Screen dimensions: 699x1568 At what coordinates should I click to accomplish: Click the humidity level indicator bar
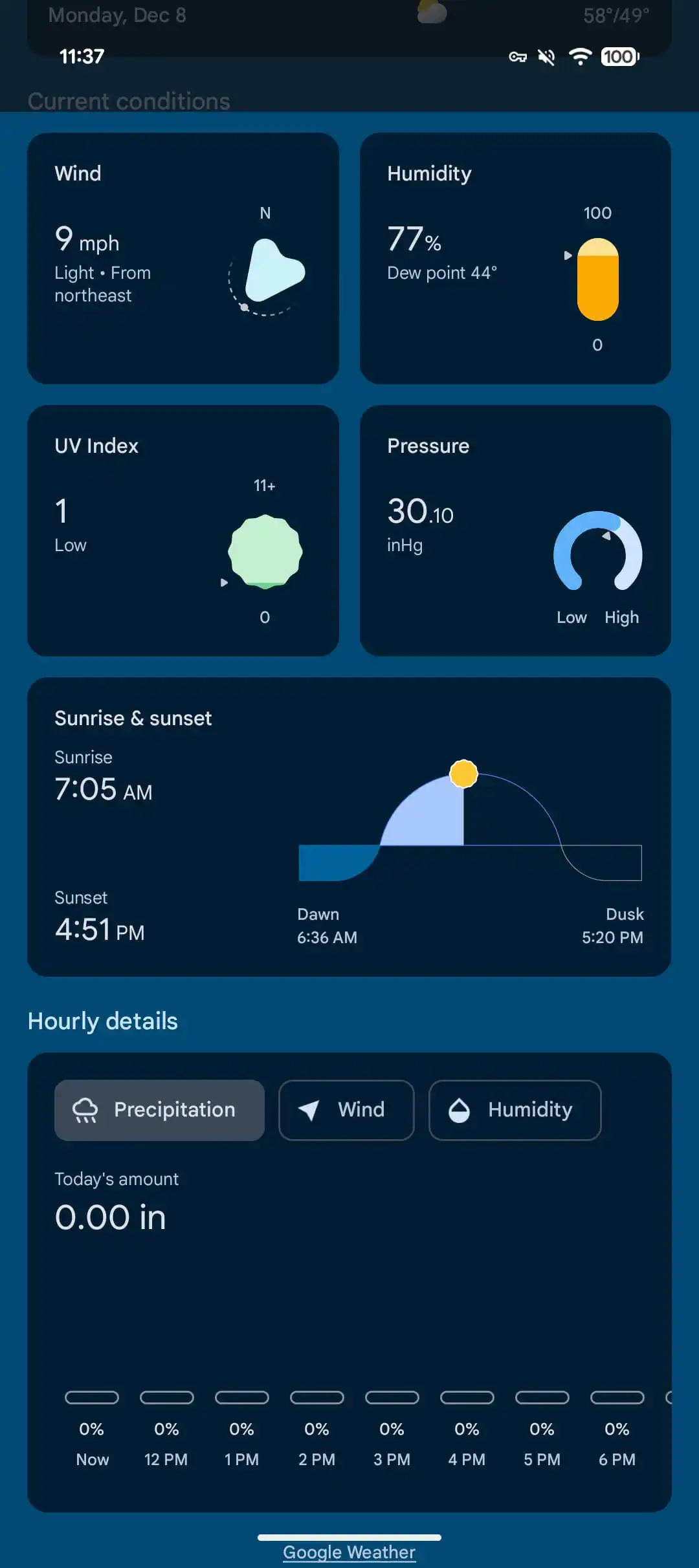[597, 278]
